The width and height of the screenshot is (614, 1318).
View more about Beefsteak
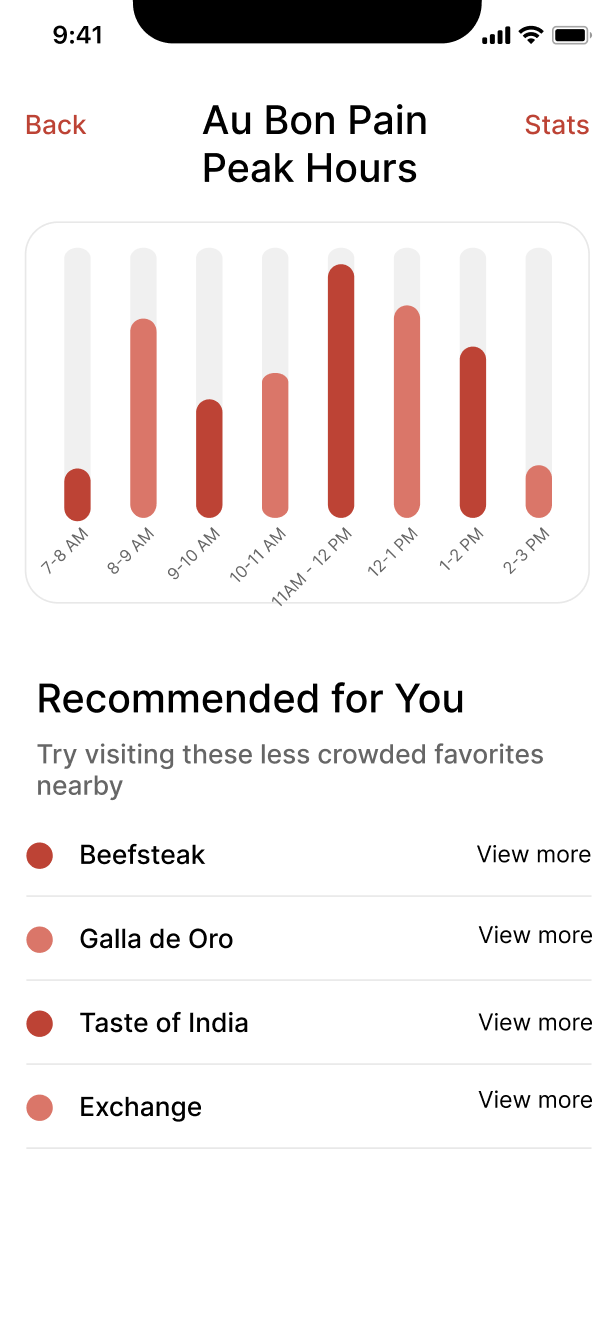533,855
